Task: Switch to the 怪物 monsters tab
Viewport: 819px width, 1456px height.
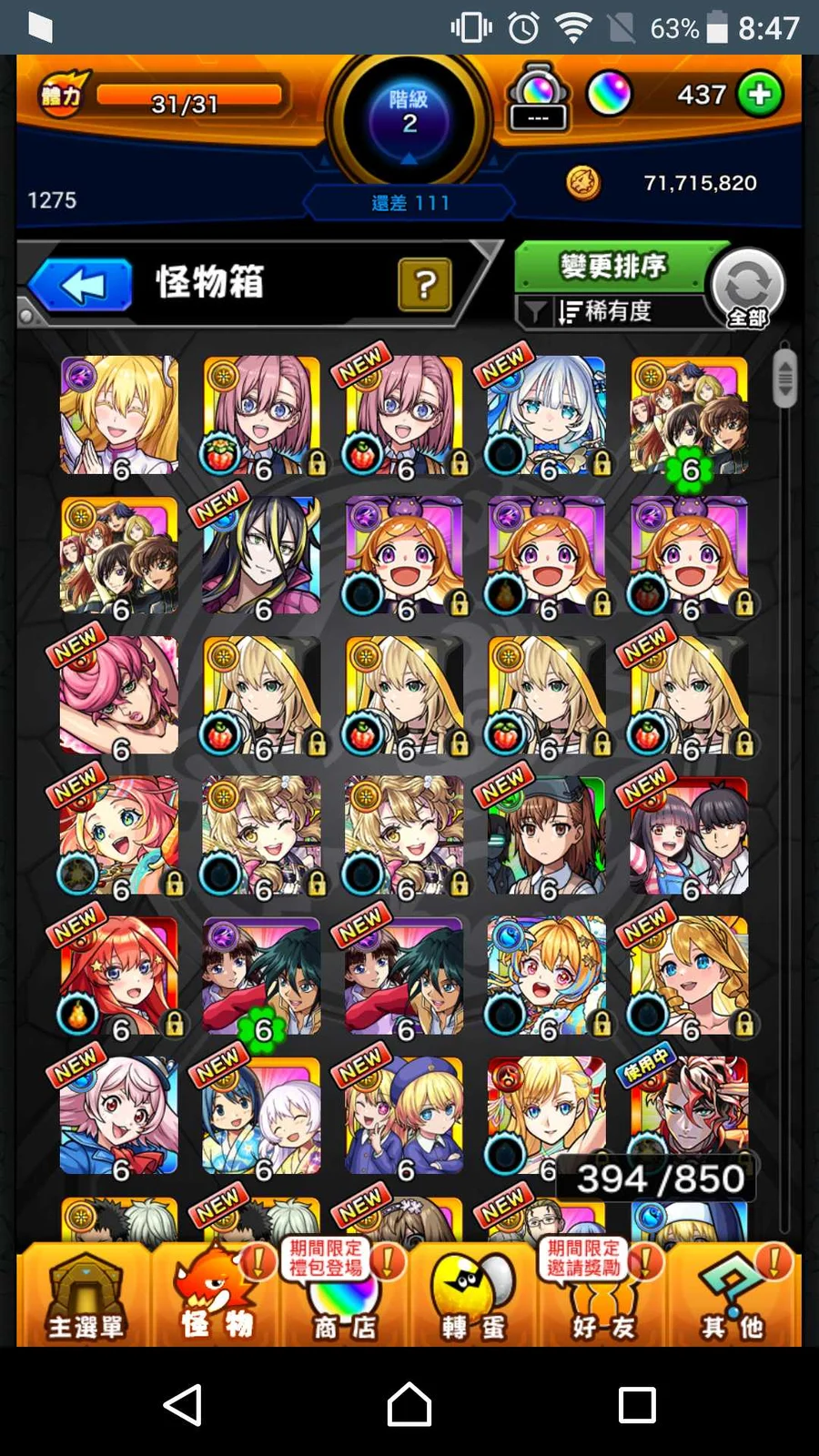Action: tap(216, 1296)
